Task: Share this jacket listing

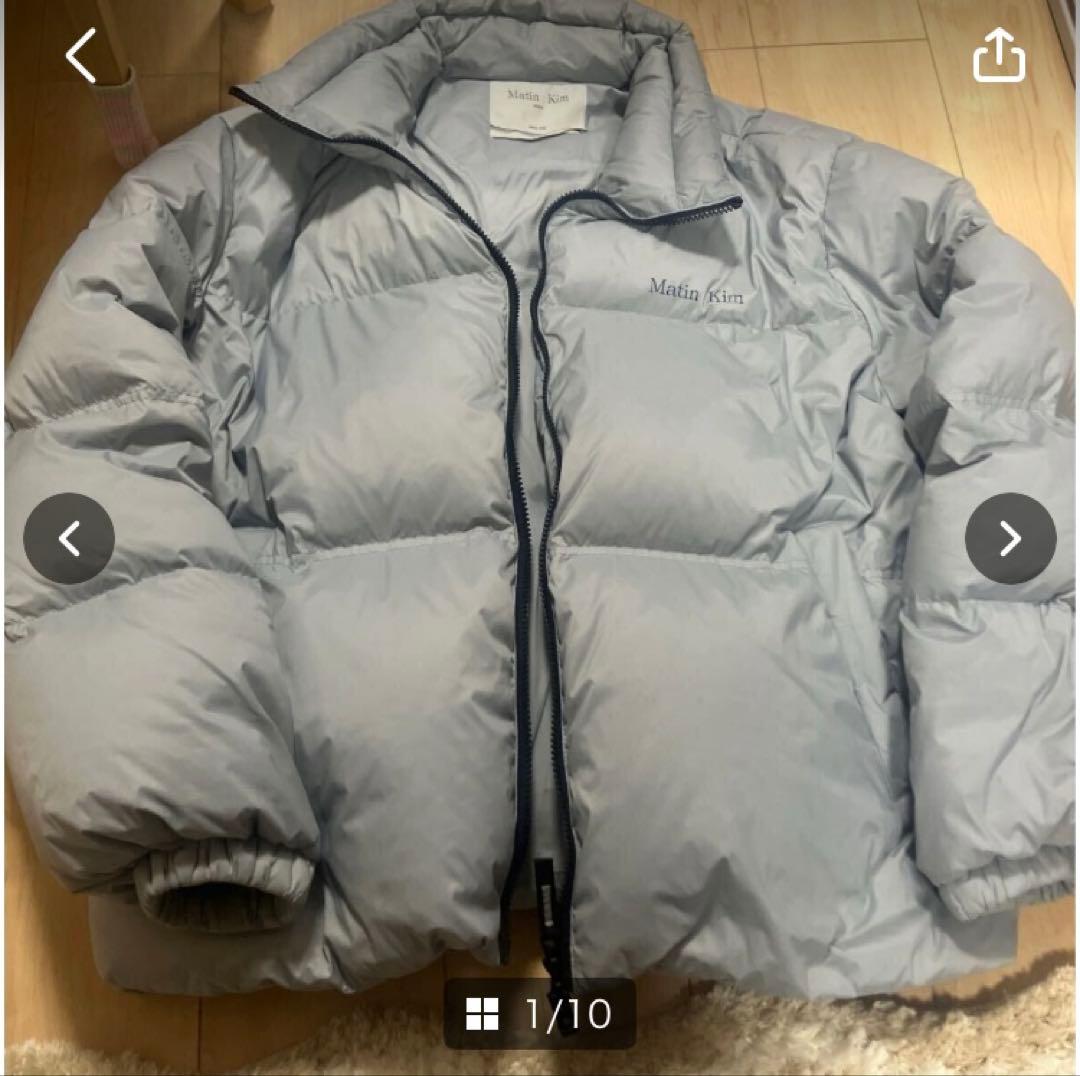Action: click(x=999, y=55)
